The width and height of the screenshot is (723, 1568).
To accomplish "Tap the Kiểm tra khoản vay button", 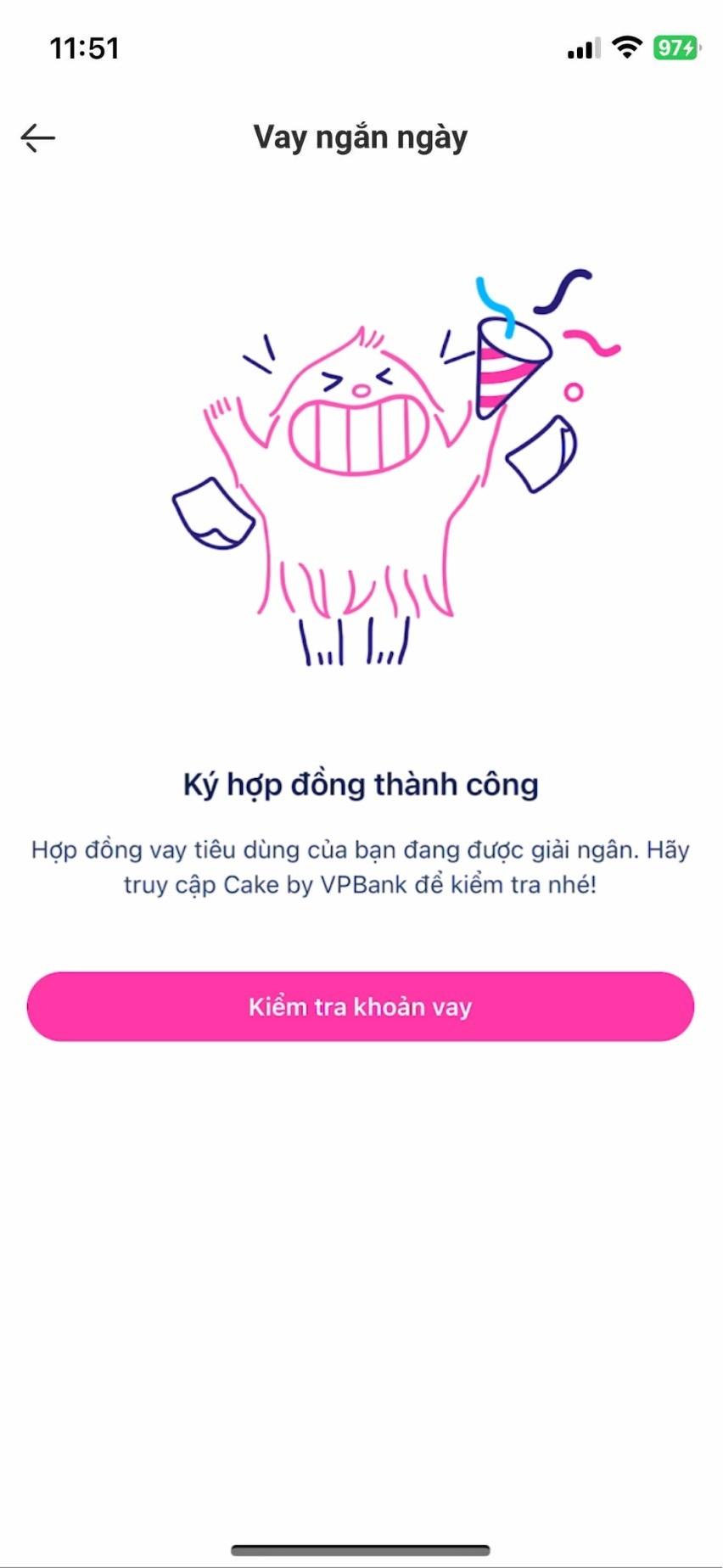I will 361,1006.
